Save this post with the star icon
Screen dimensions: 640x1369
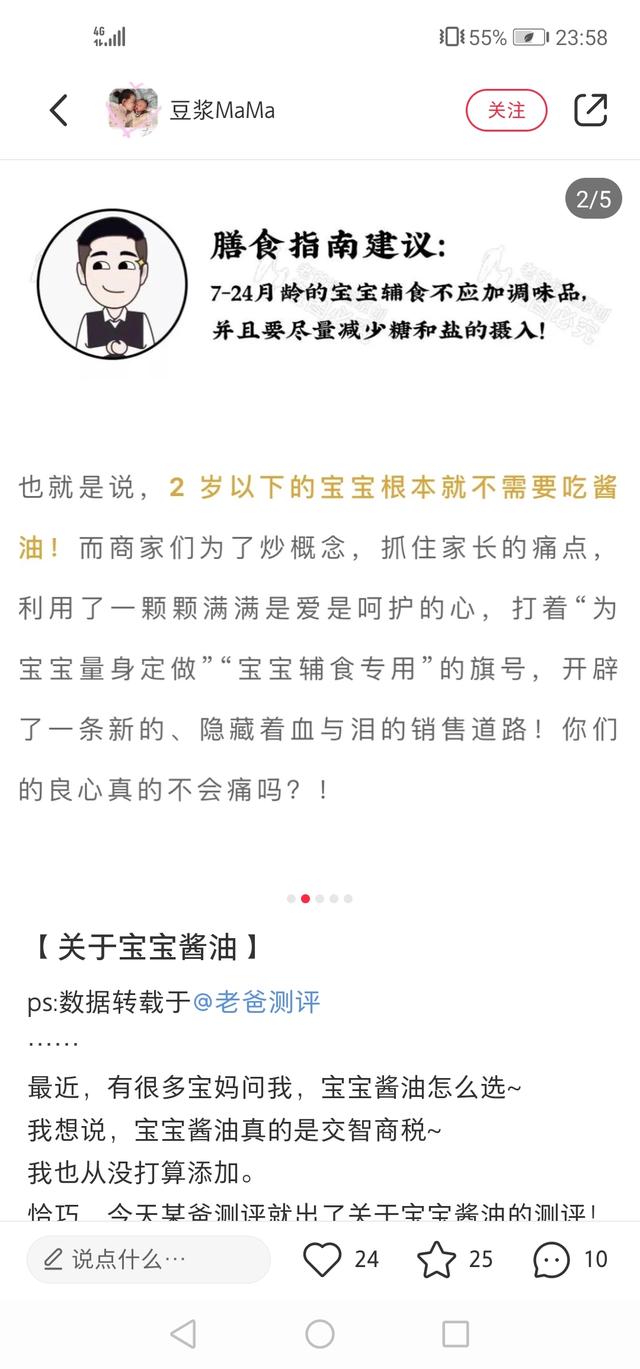pos(436,1259)
